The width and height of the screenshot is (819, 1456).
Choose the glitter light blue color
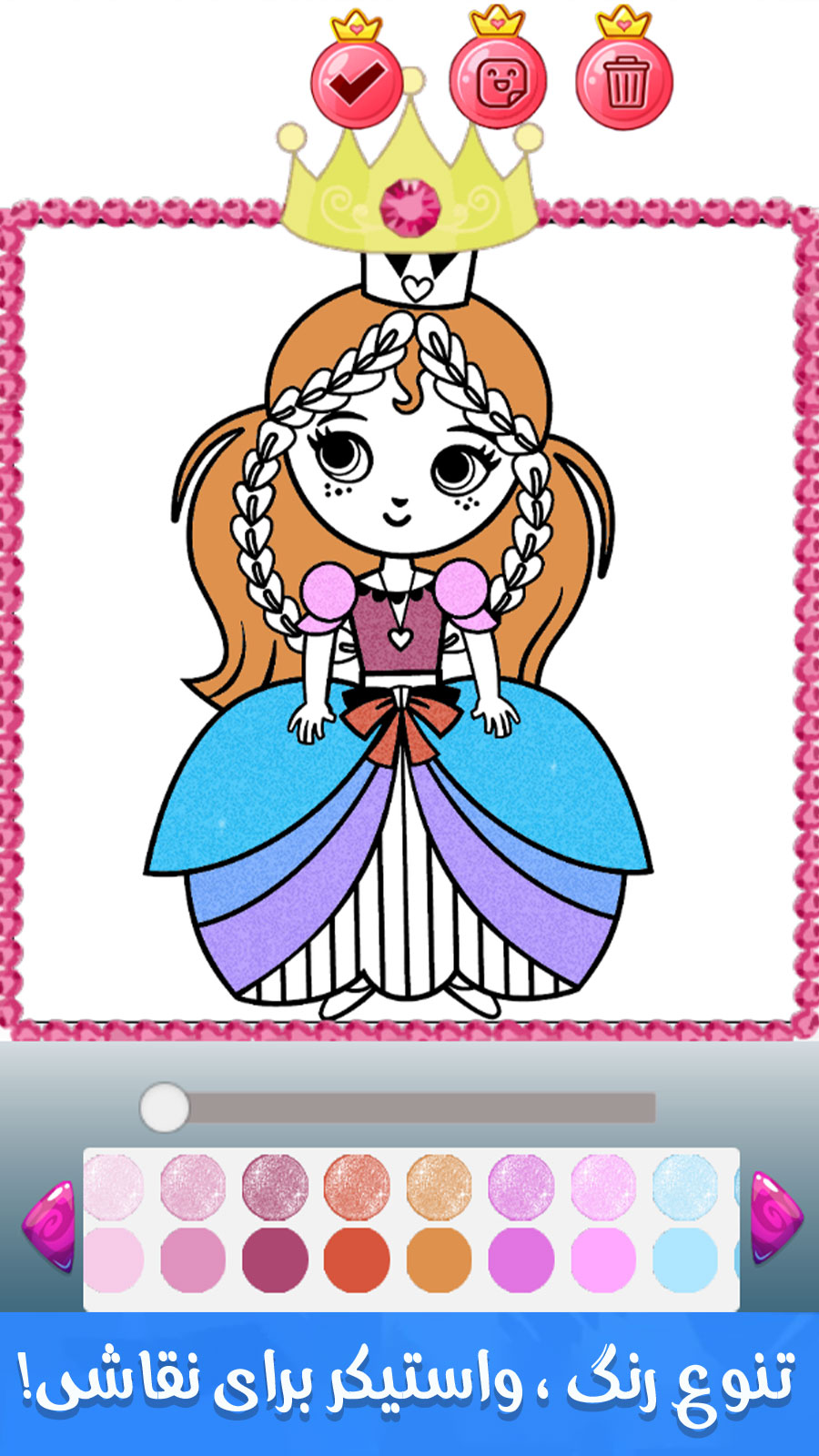[684, 1187]
